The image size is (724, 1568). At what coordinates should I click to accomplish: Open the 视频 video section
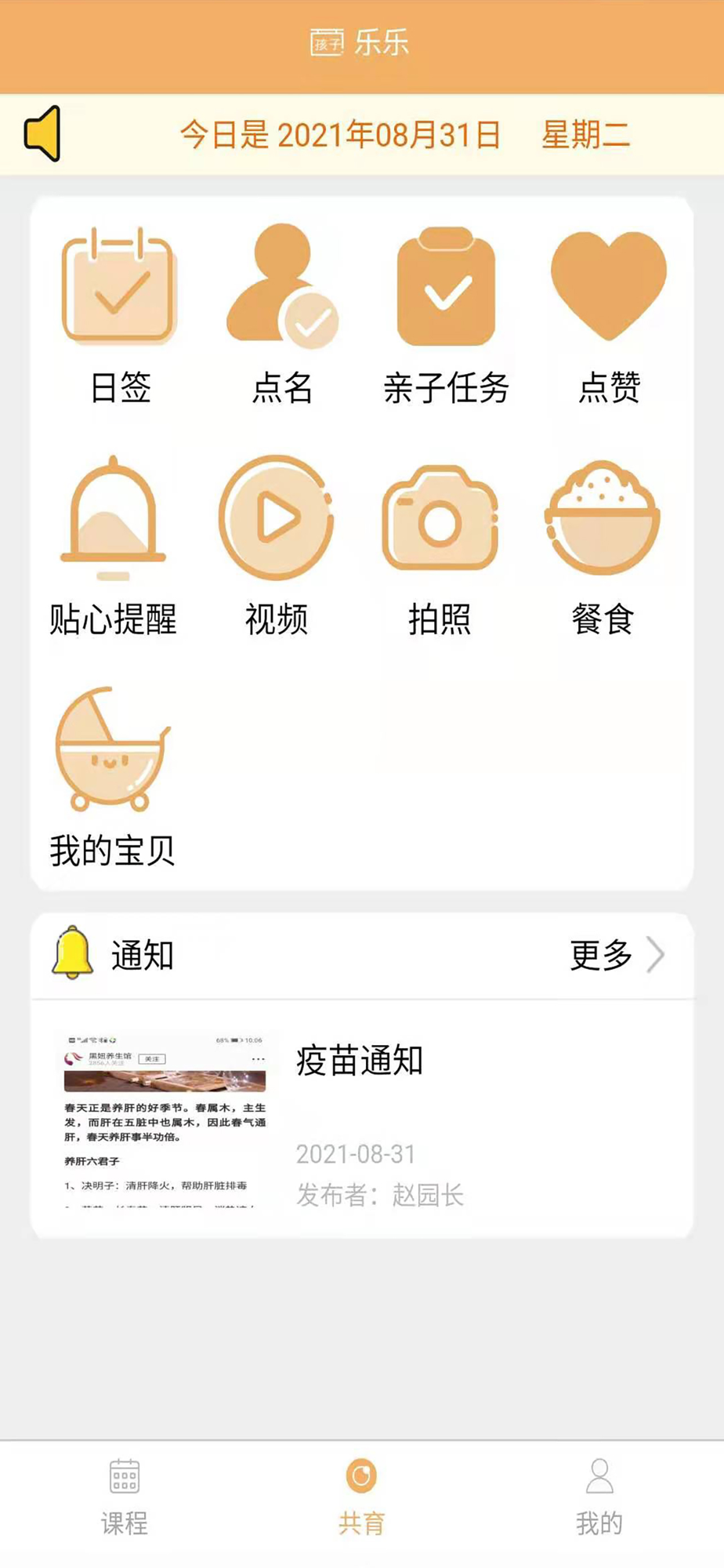coord(277,546)
